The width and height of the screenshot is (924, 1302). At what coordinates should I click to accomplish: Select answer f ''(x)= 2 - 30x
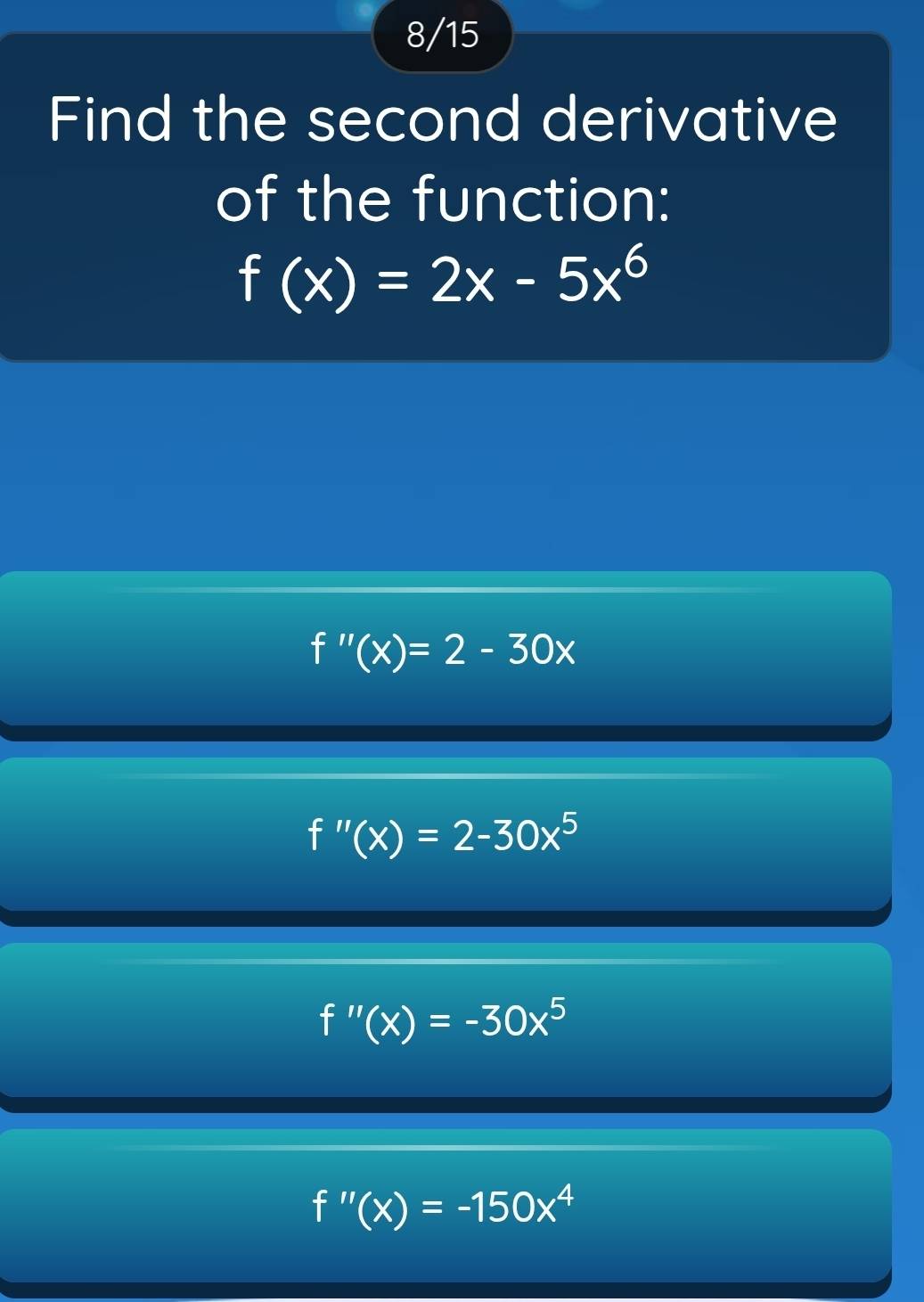click(x=444, y=652)
